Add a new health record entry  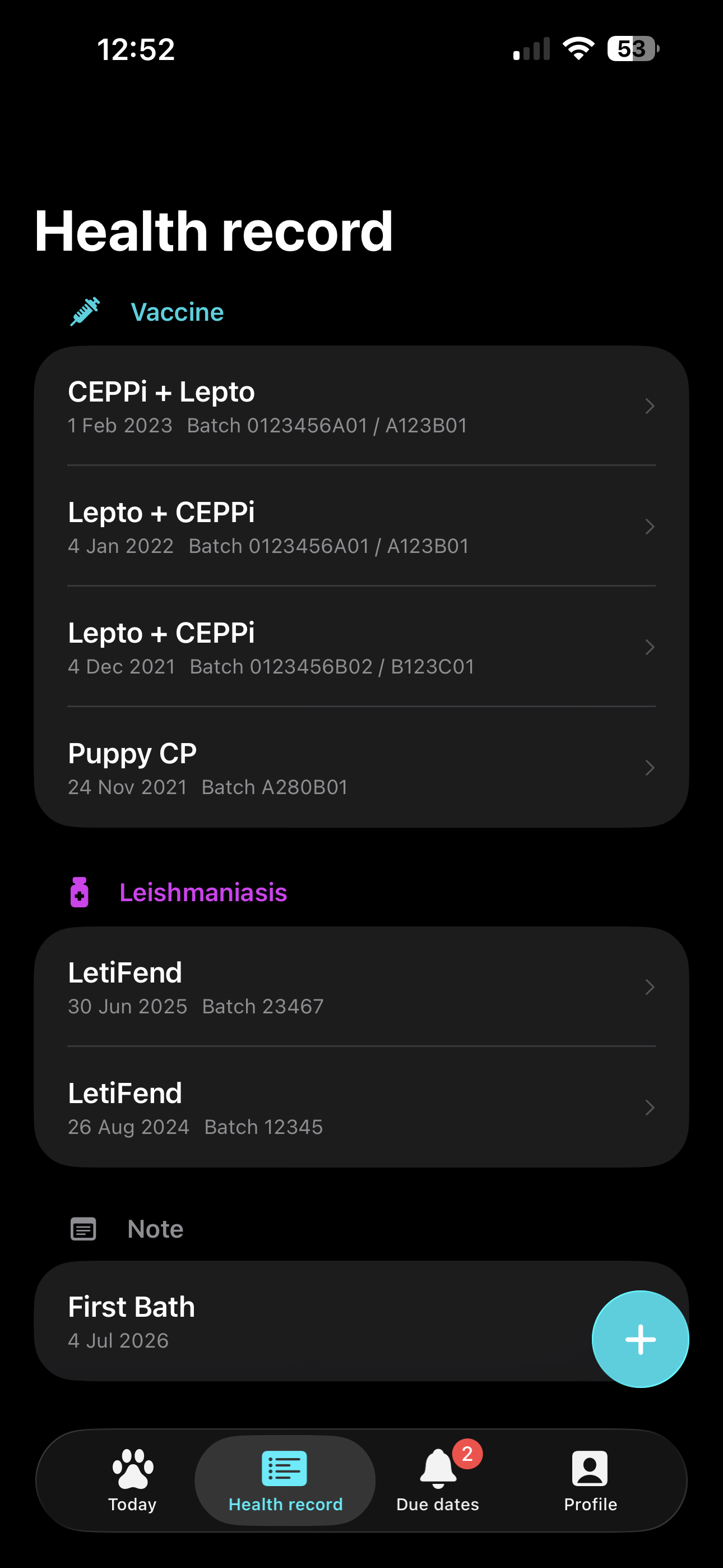640,1339
